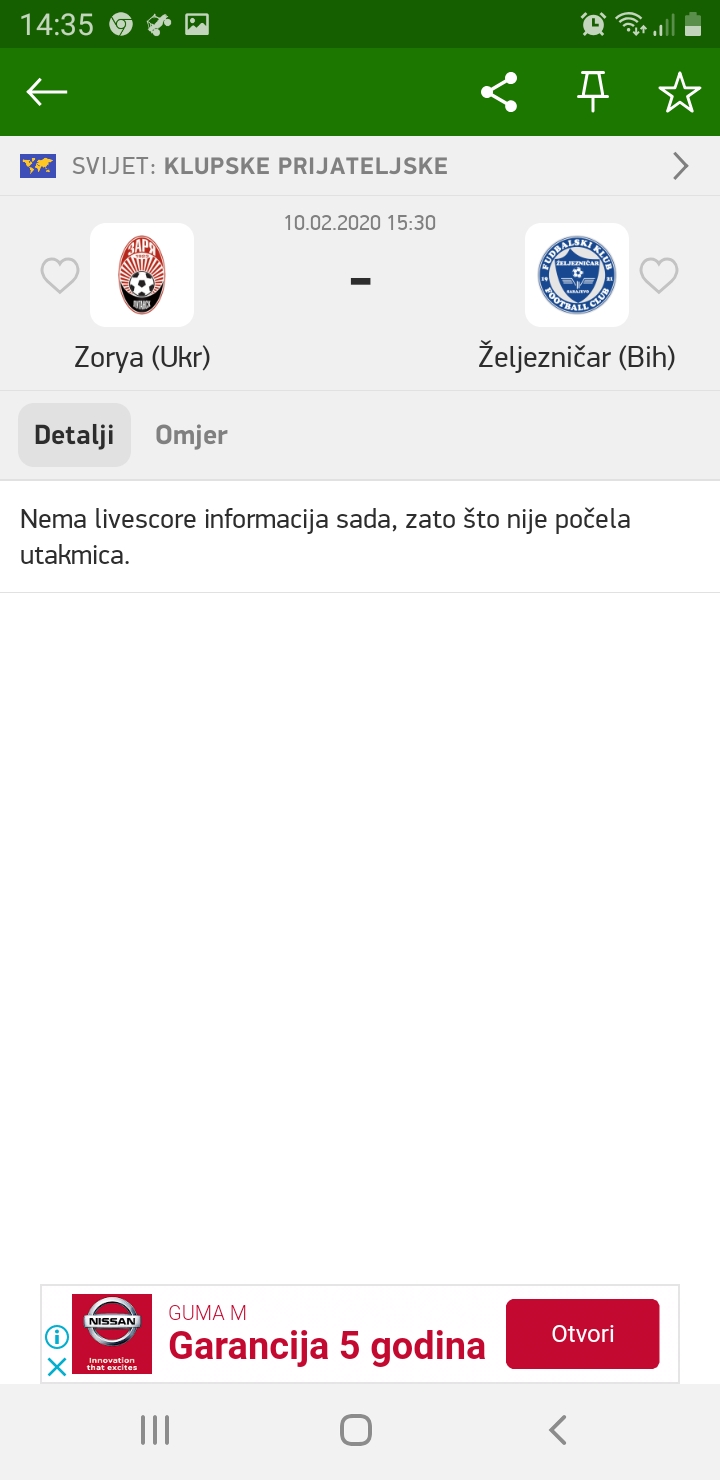The image size is (720, 1480).
Task: Close the Nissan ad banner
Action: pos(57,1366)
